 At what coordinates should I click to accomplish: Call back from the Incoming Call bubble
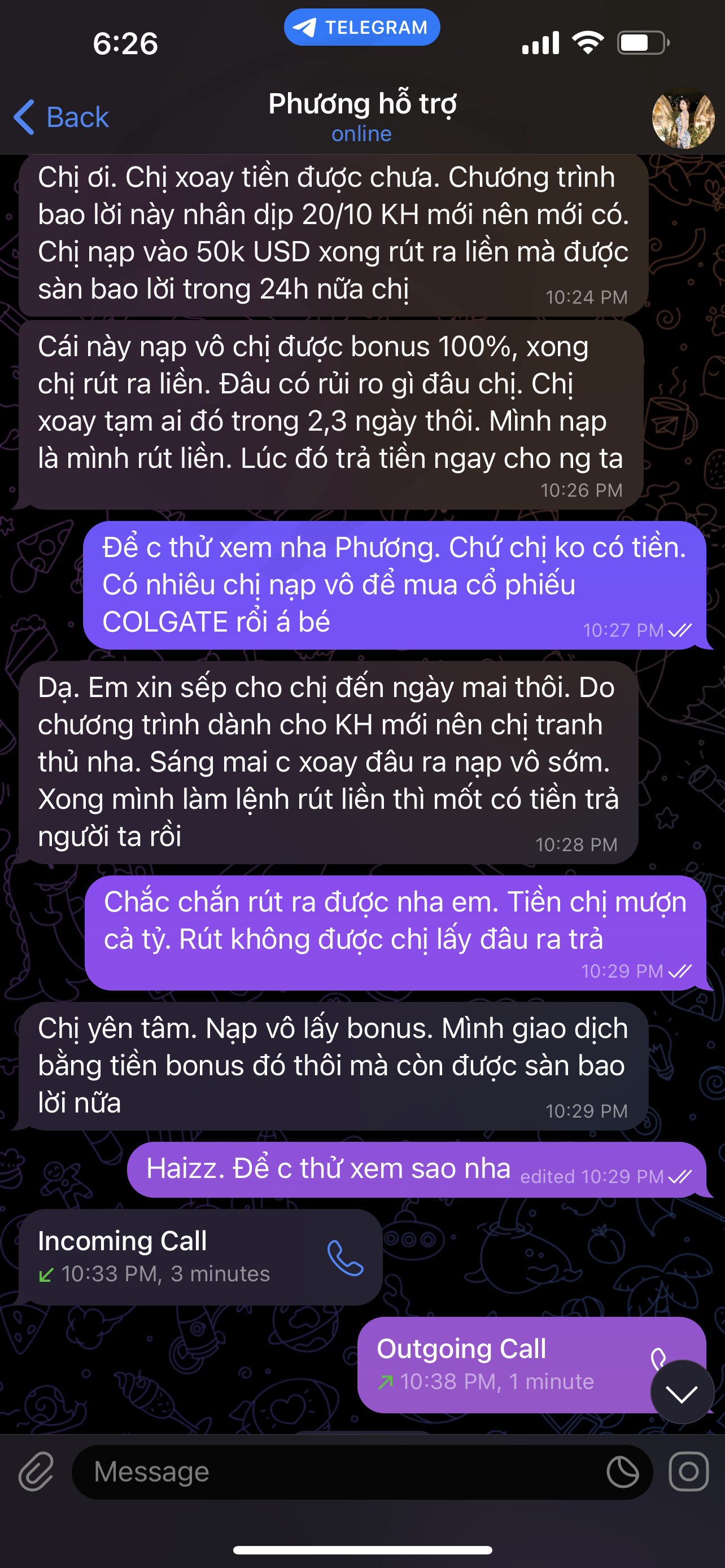pyautogui.click(x=345, y=1258)
